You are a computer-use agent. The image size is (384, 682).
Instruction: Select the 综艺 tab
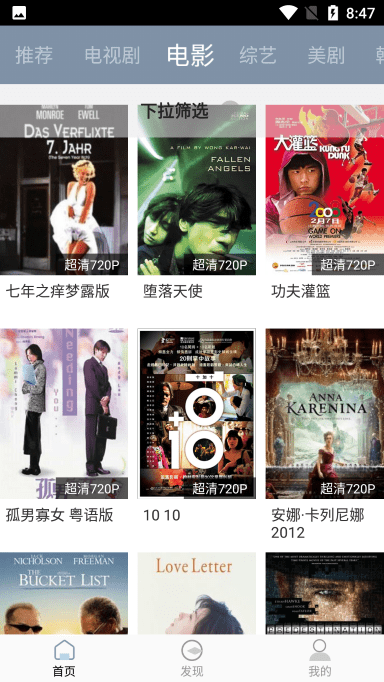[258, 55]
